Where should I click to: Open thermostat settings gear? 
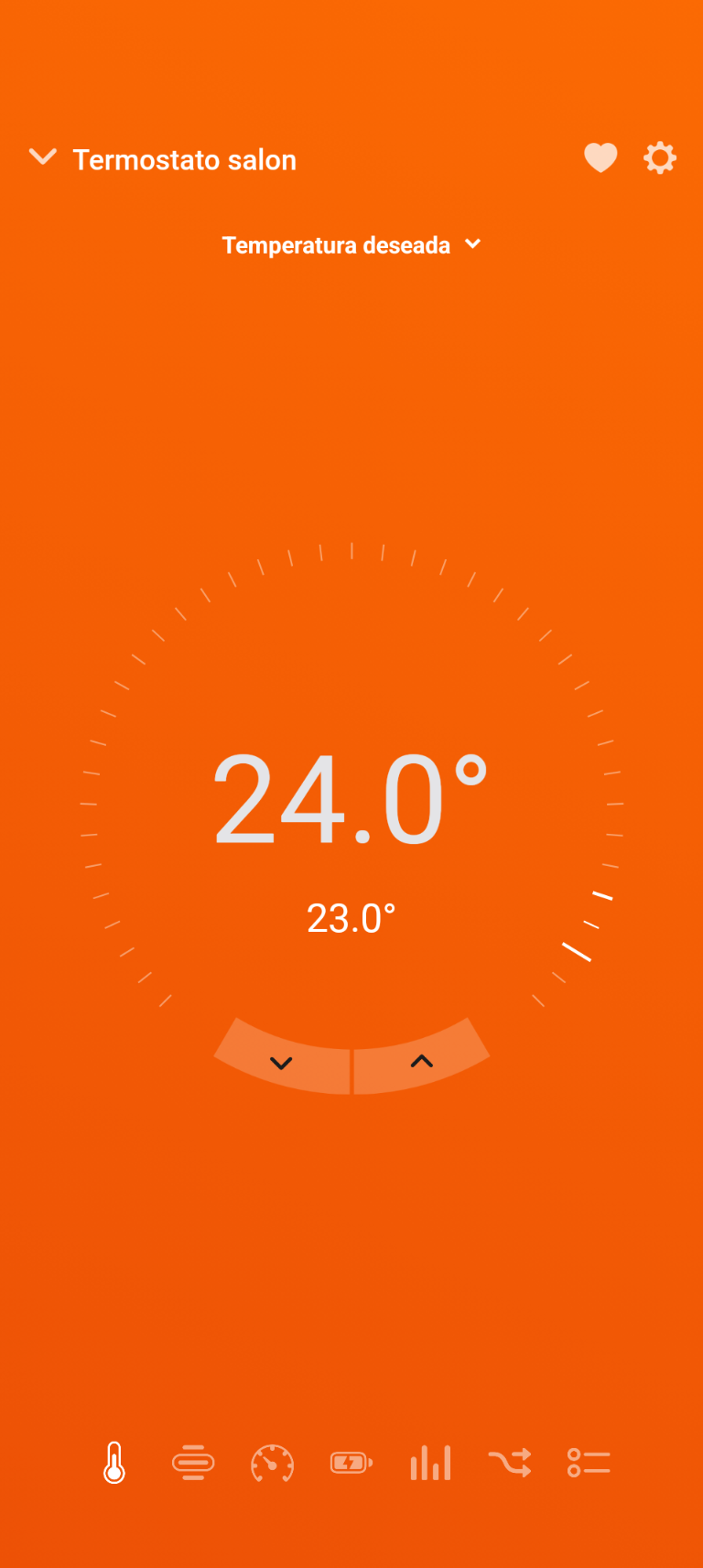pyautogui.click(x=659, y=158)
